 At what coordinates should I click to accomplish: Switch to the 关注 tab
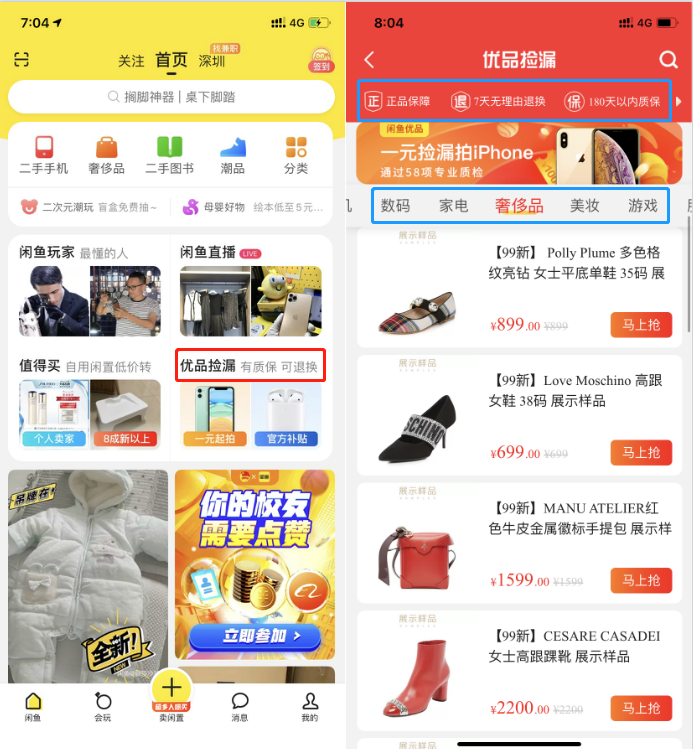131,61
